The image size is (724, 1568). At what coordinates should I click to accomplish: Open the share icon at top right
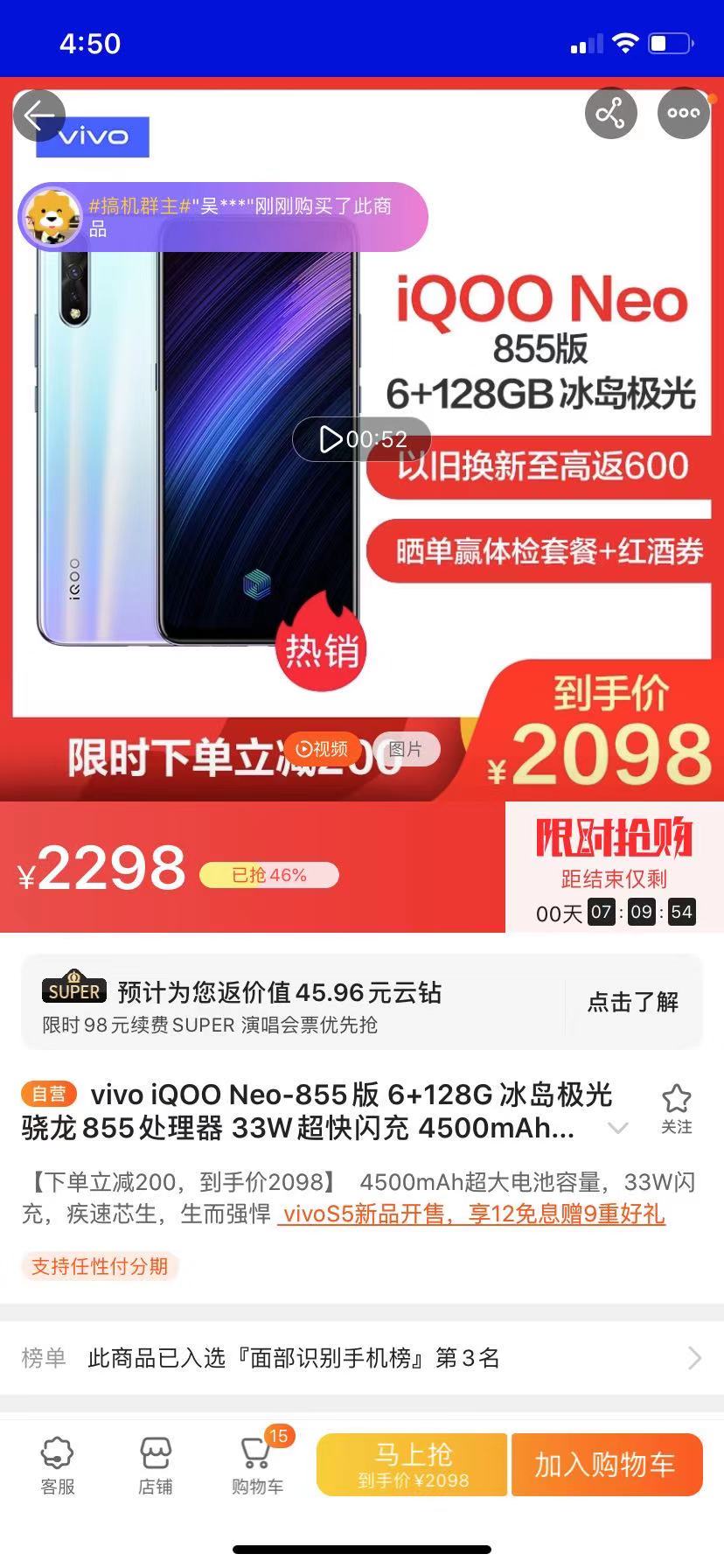(x=611, y=113)
